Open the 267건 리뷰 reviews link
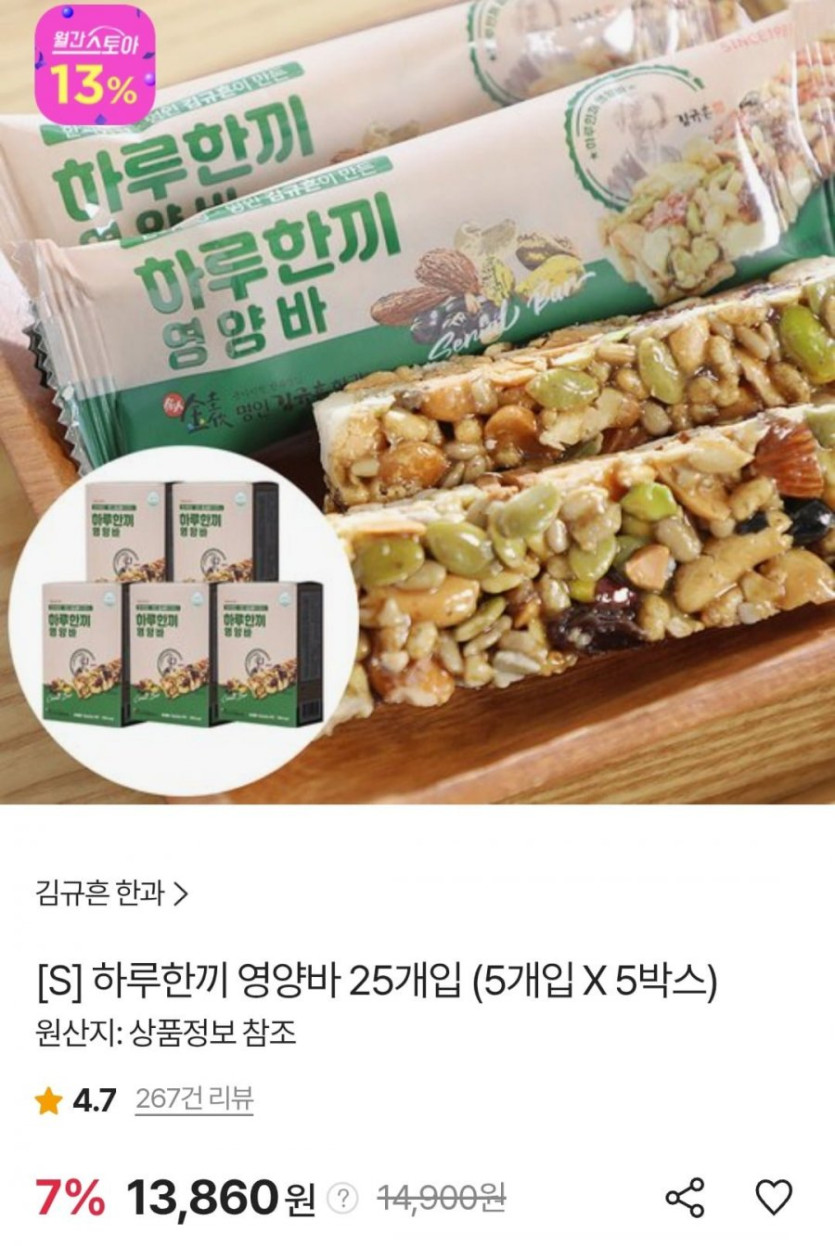Screen dimensions: 835x1246 pos(194,1101)
